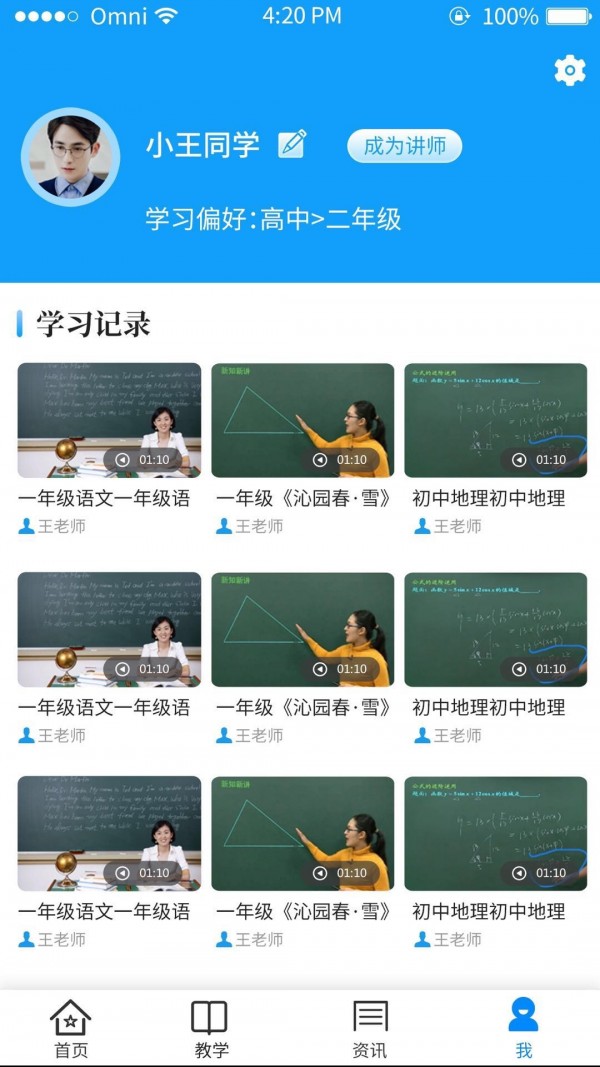Select the 我 tab
The height and width of the screenshot is (1067, 600).
coord(523,1028)
